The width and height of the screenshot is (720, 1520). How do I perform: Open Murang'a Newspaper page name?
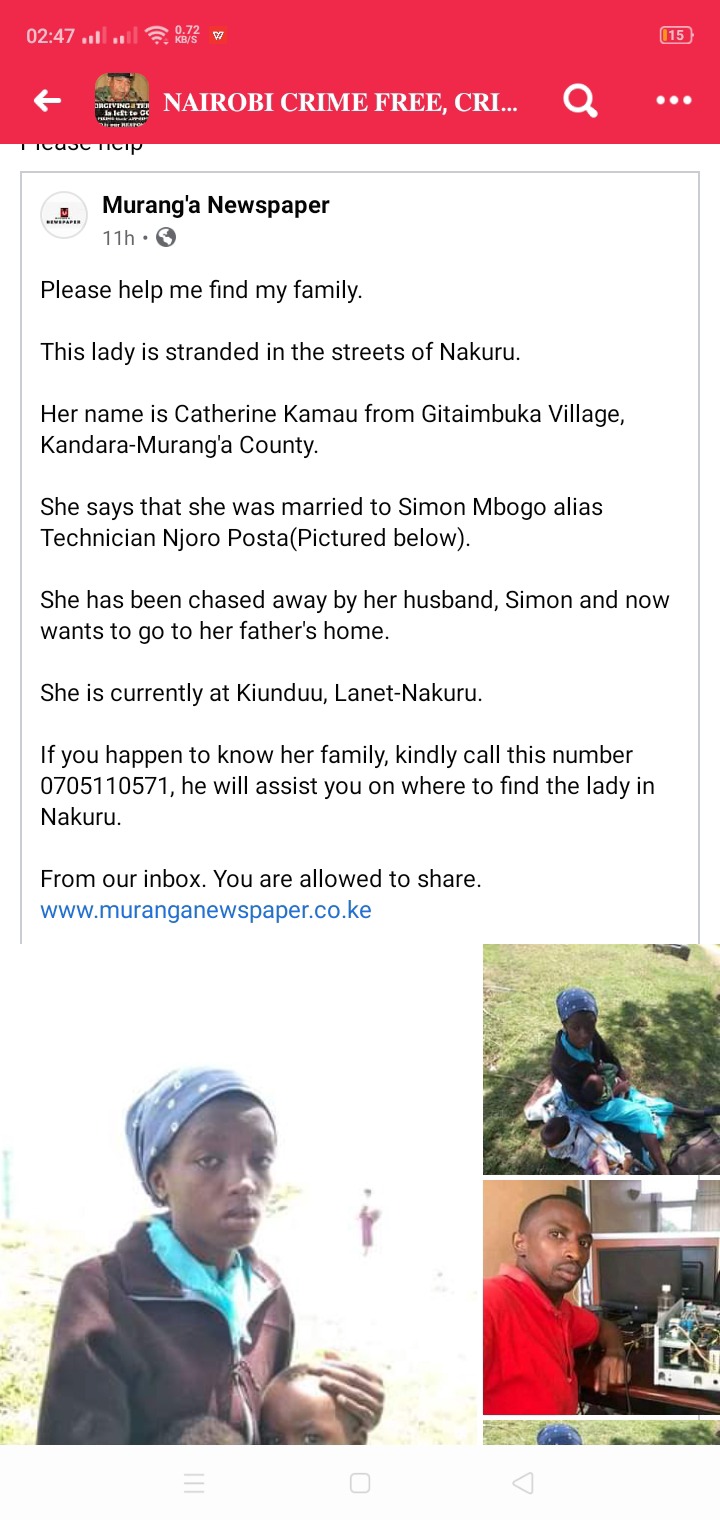pyautogui.click(x=216, y=205)
